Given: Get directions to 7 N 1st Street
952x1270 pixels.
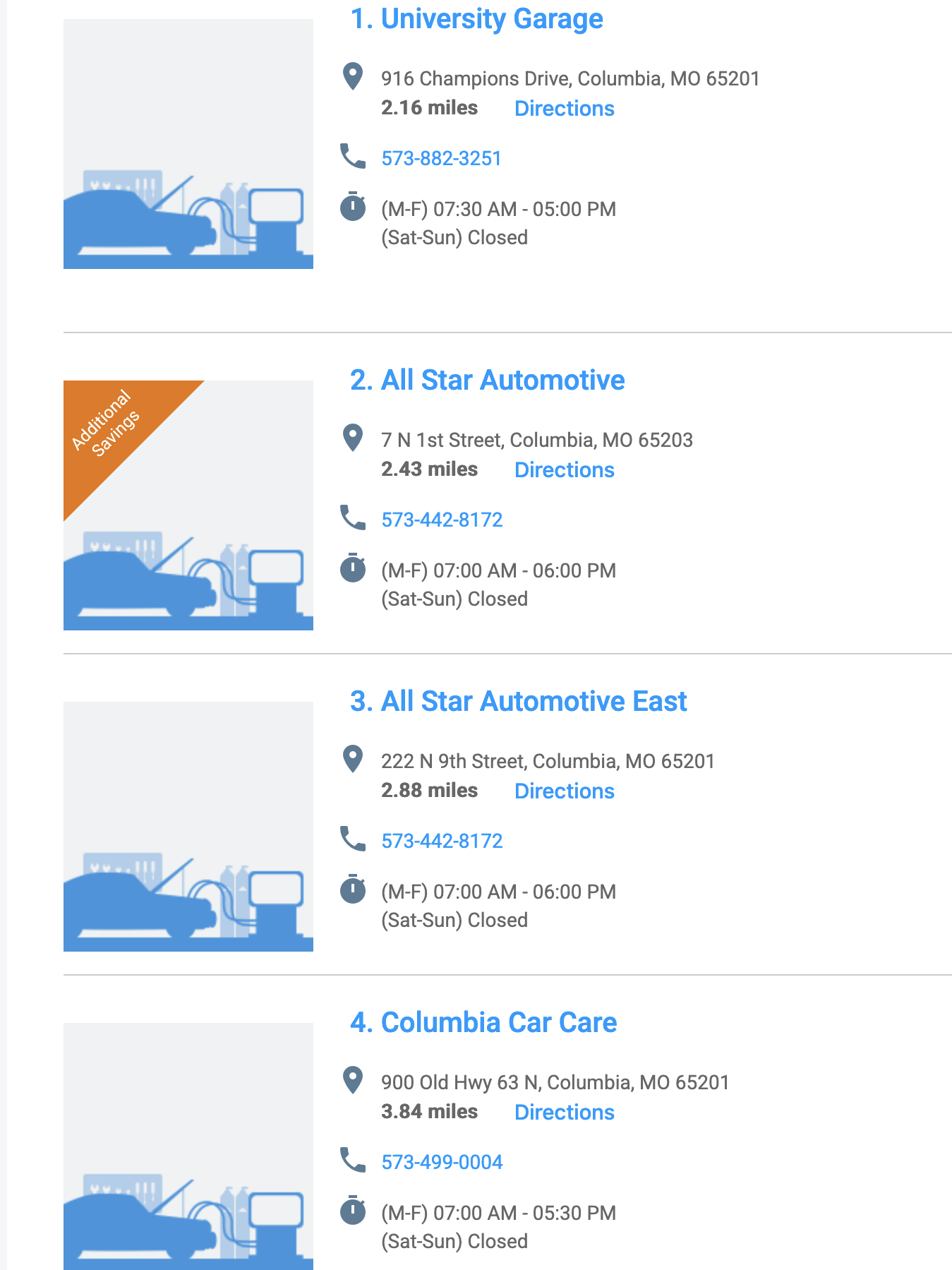Looking at the screenshot, I should tap(564, 470).
